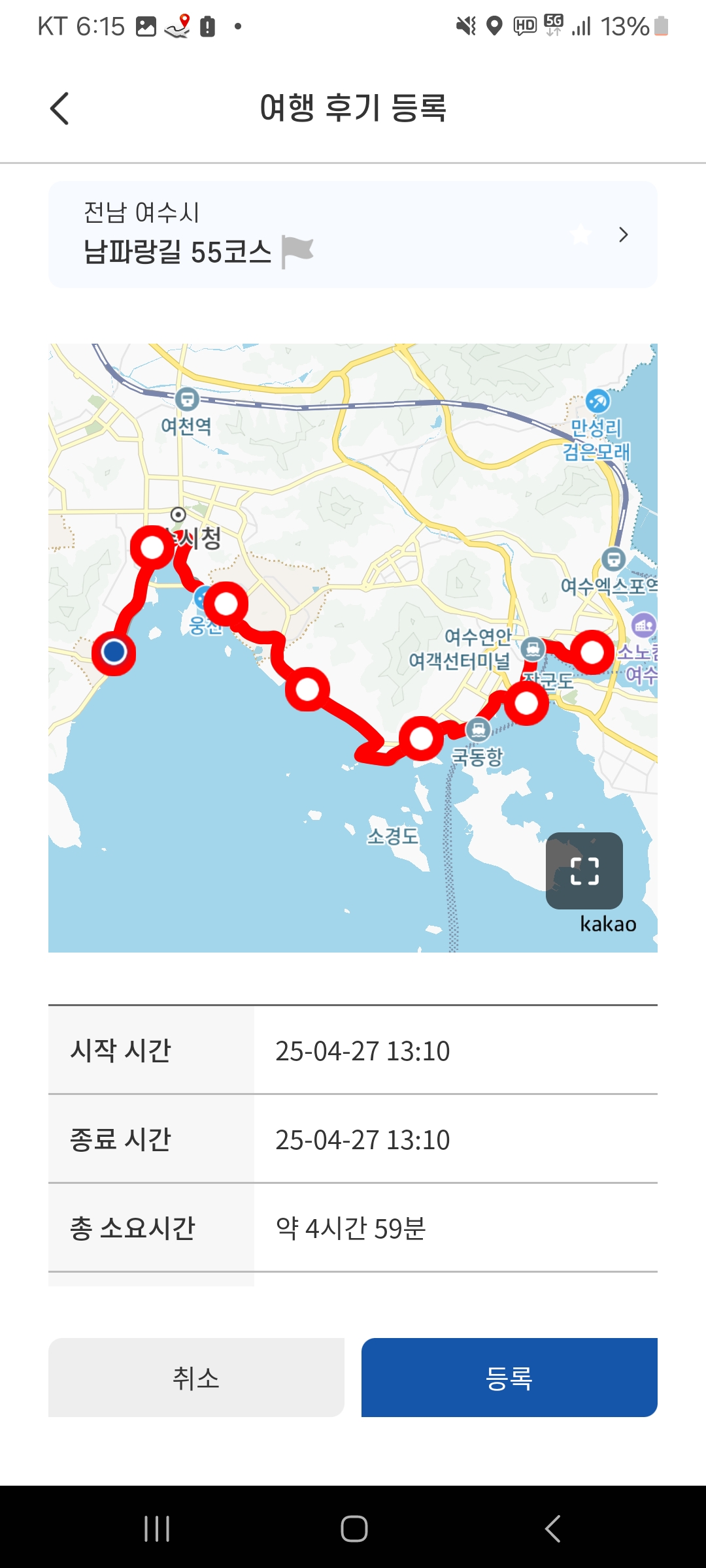Open the recent apps view

pos(157,1528)
